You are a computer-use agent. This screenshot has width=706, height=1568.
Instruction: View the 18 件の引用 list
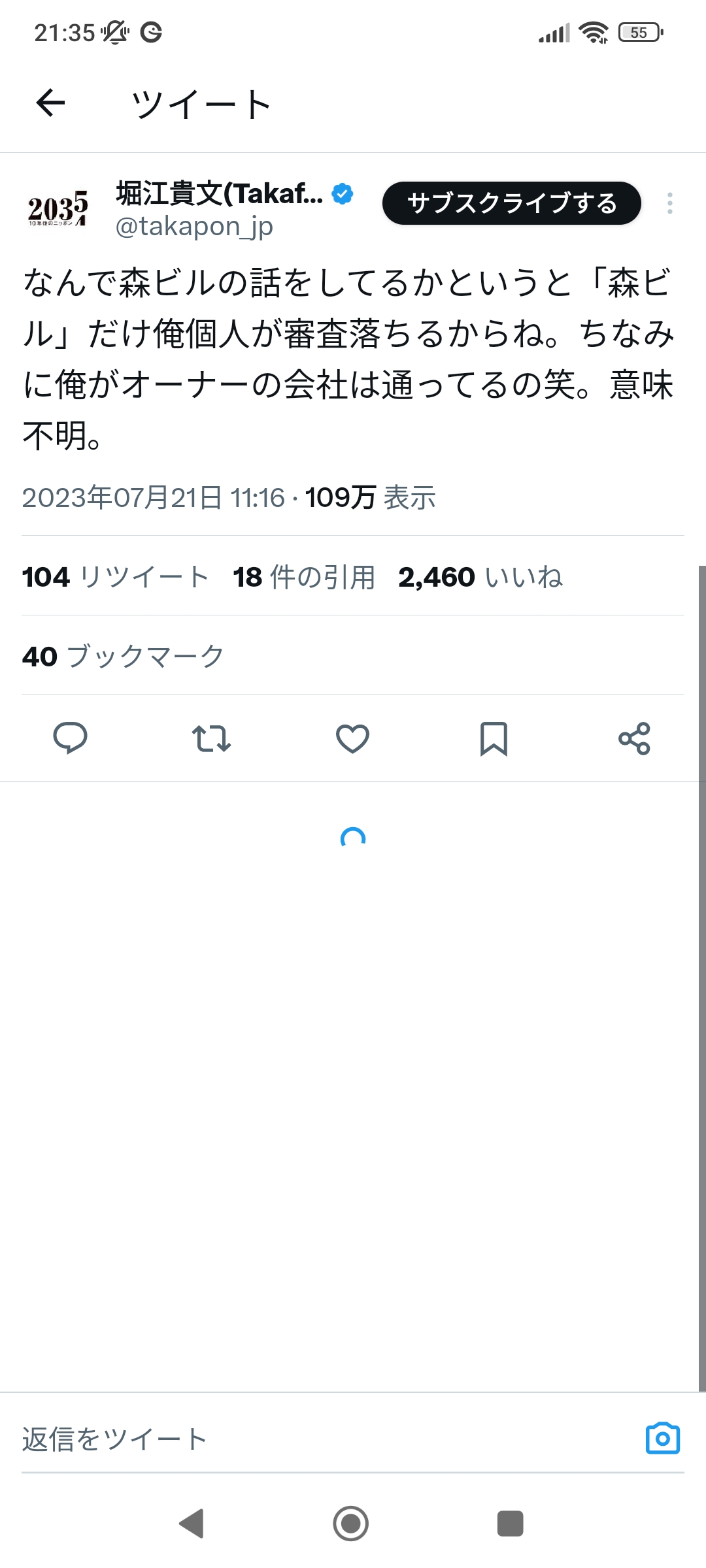click(x=304, y=577)
